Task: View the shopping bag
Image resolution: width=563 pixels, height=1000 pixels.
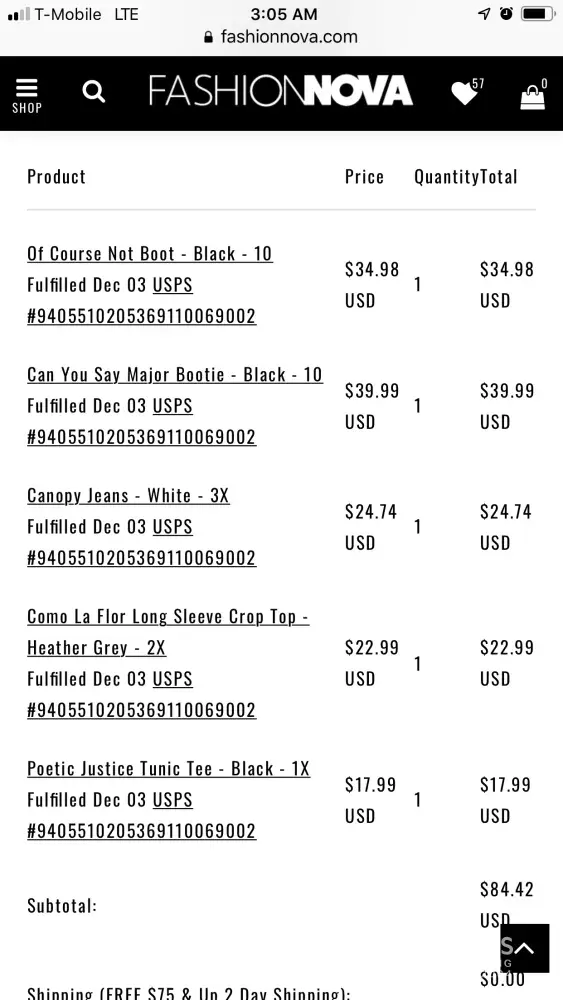Action: (x=533, y=94)
